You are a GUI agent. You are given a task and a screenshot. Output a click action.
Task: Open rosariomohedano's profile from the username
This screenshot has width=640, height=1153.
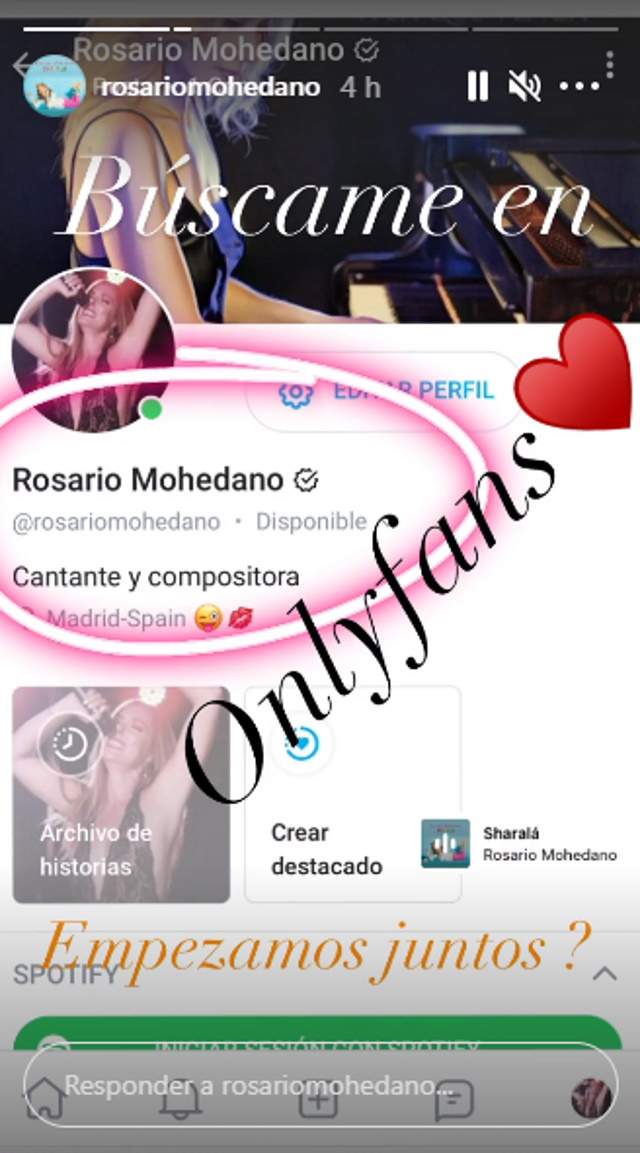(x=210, y=87)
